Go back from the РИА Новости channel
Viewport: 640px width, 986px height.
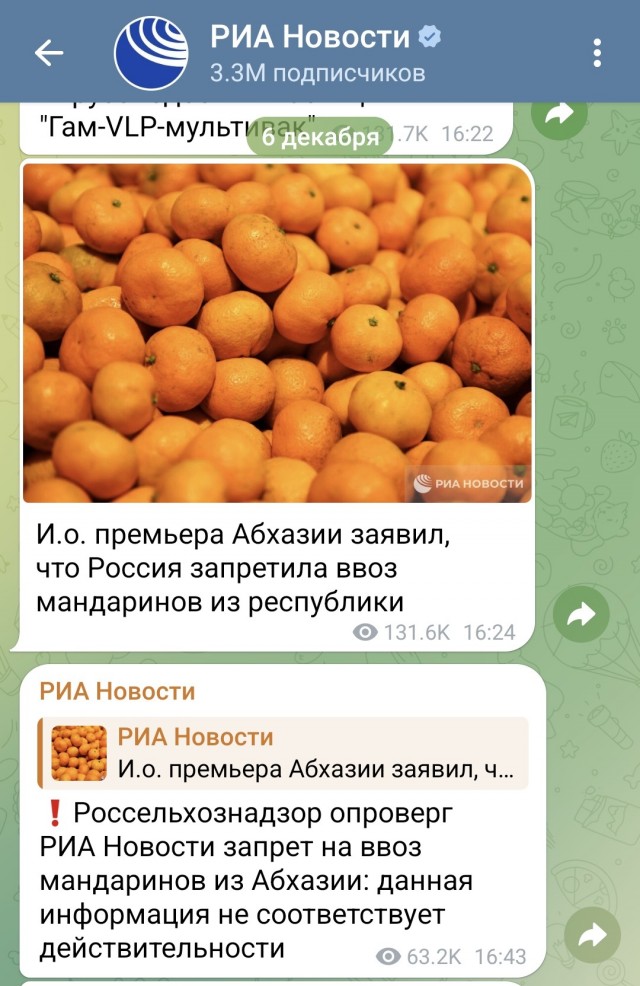[49, 53]
